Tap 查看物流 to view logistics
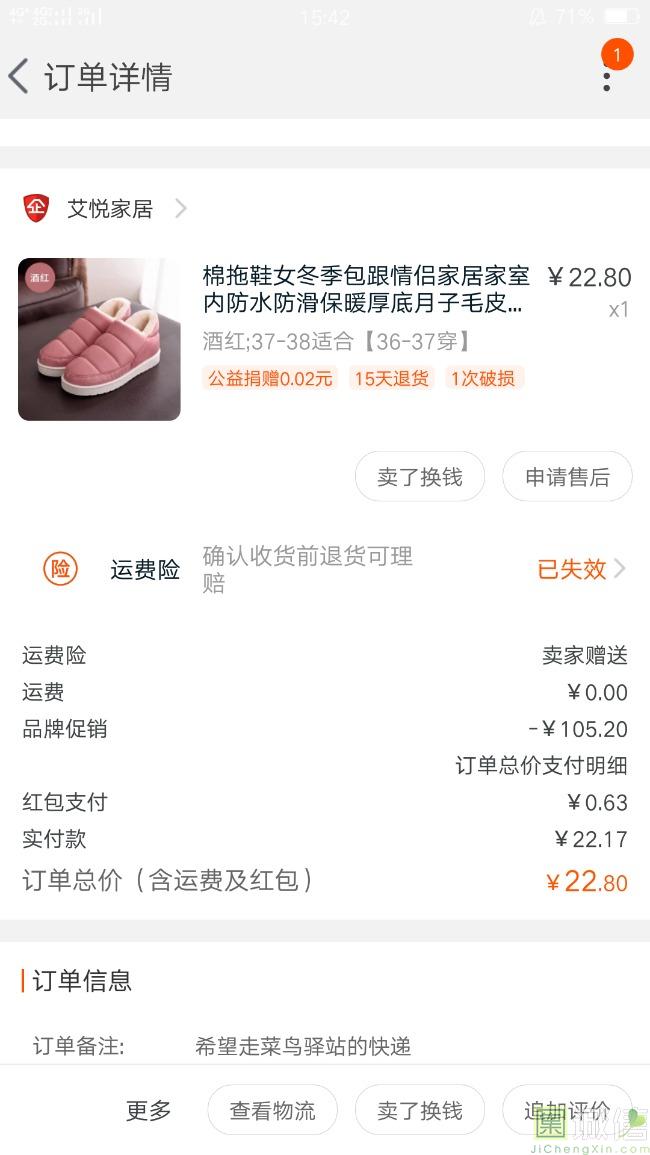Screen dimensions: 650x1155 pyautogui.click(x=272, y=1110)
